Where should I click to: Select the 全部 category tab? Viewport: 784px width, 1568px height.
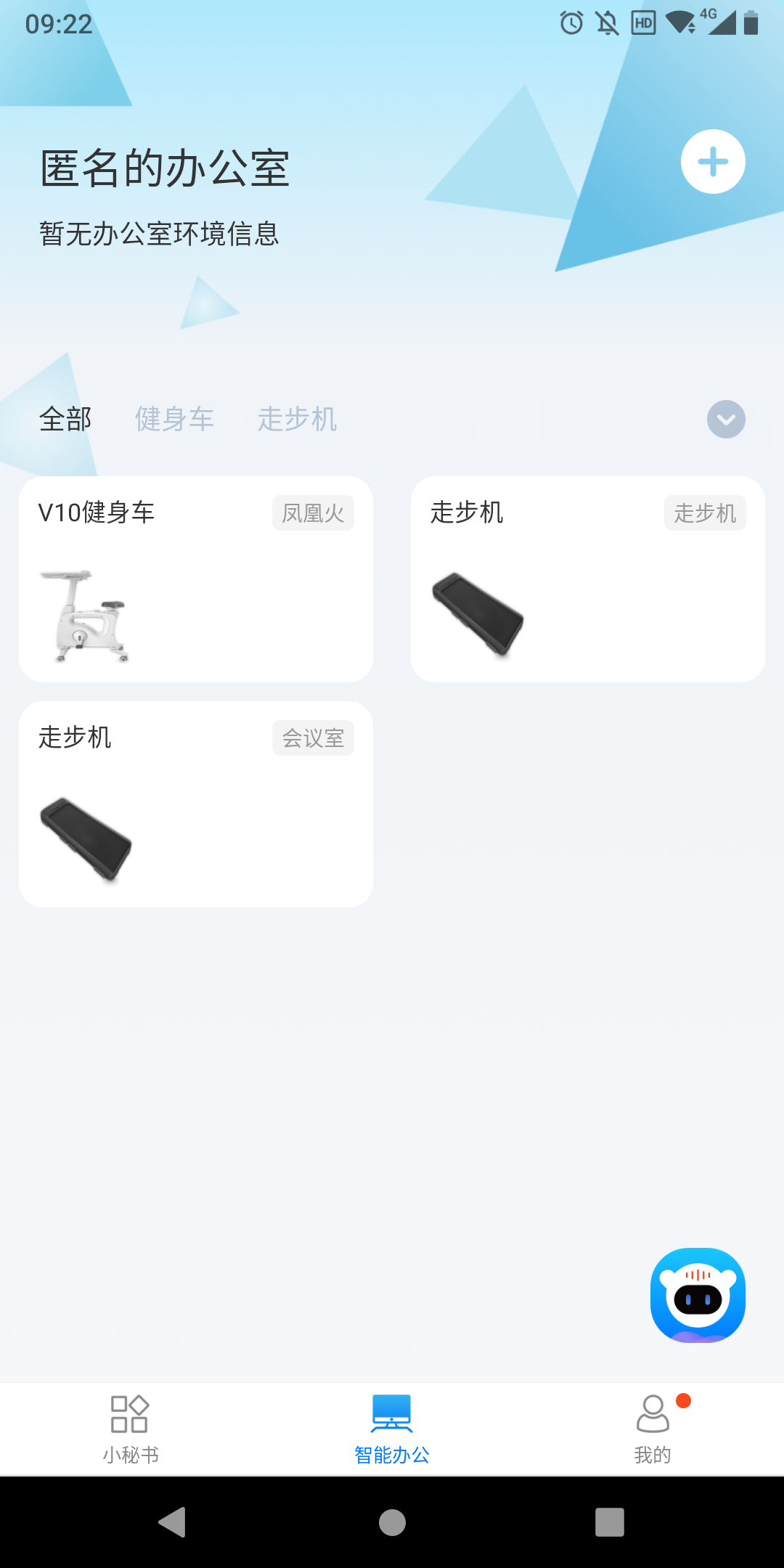point(65,419)
